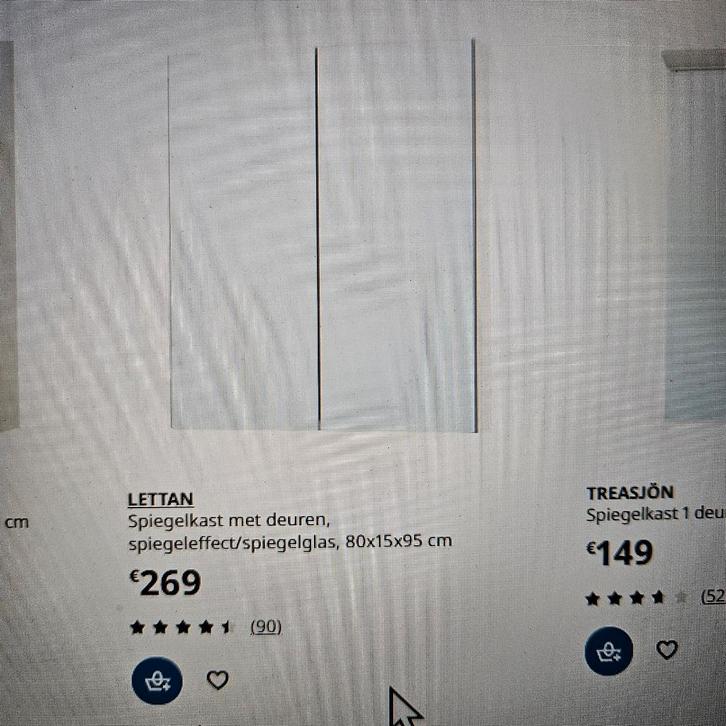The width and height of the screenshot is (726, 726).
Task: Save LETTAN to favourites with the heart
Action: point(217,681)
